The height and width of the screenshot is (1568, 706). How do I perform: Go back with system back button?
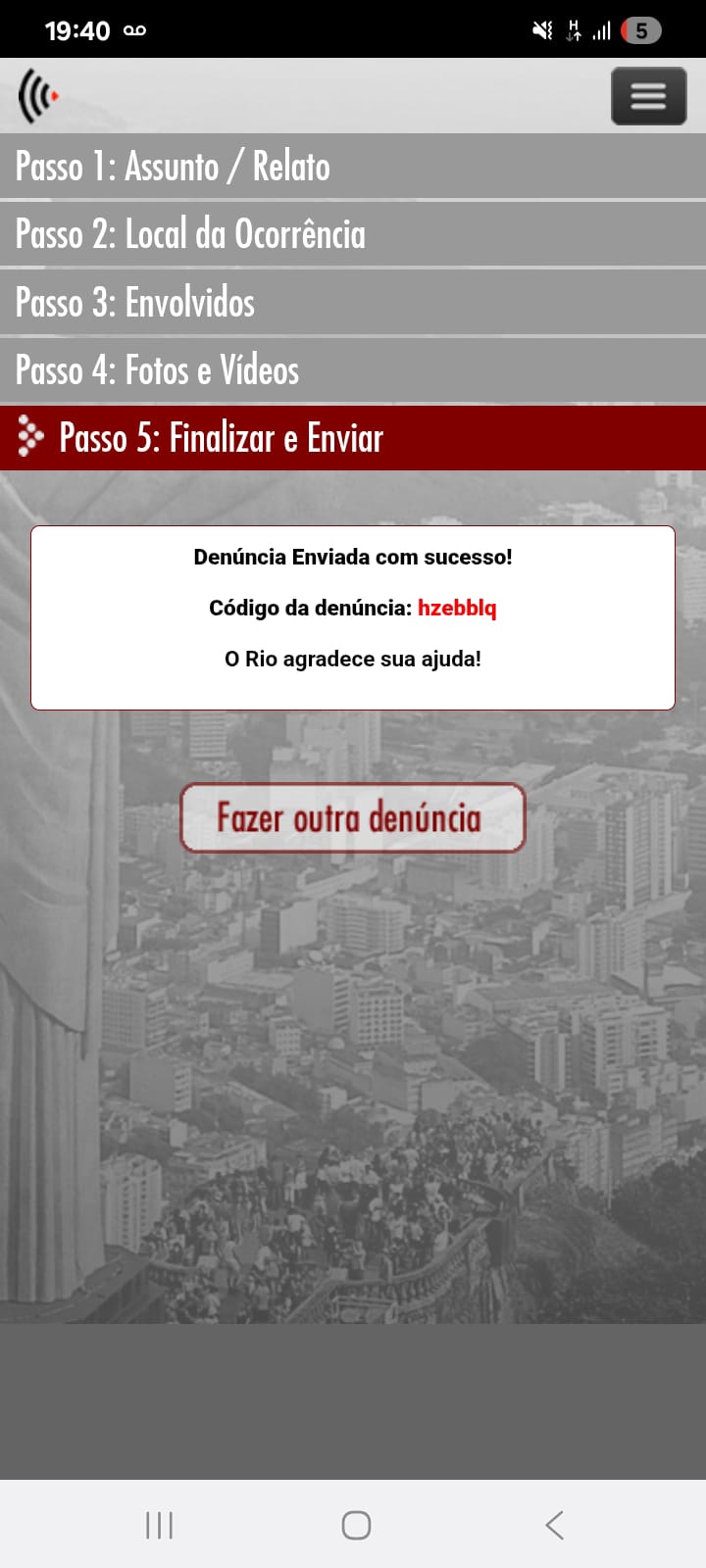coord(554,1525)
